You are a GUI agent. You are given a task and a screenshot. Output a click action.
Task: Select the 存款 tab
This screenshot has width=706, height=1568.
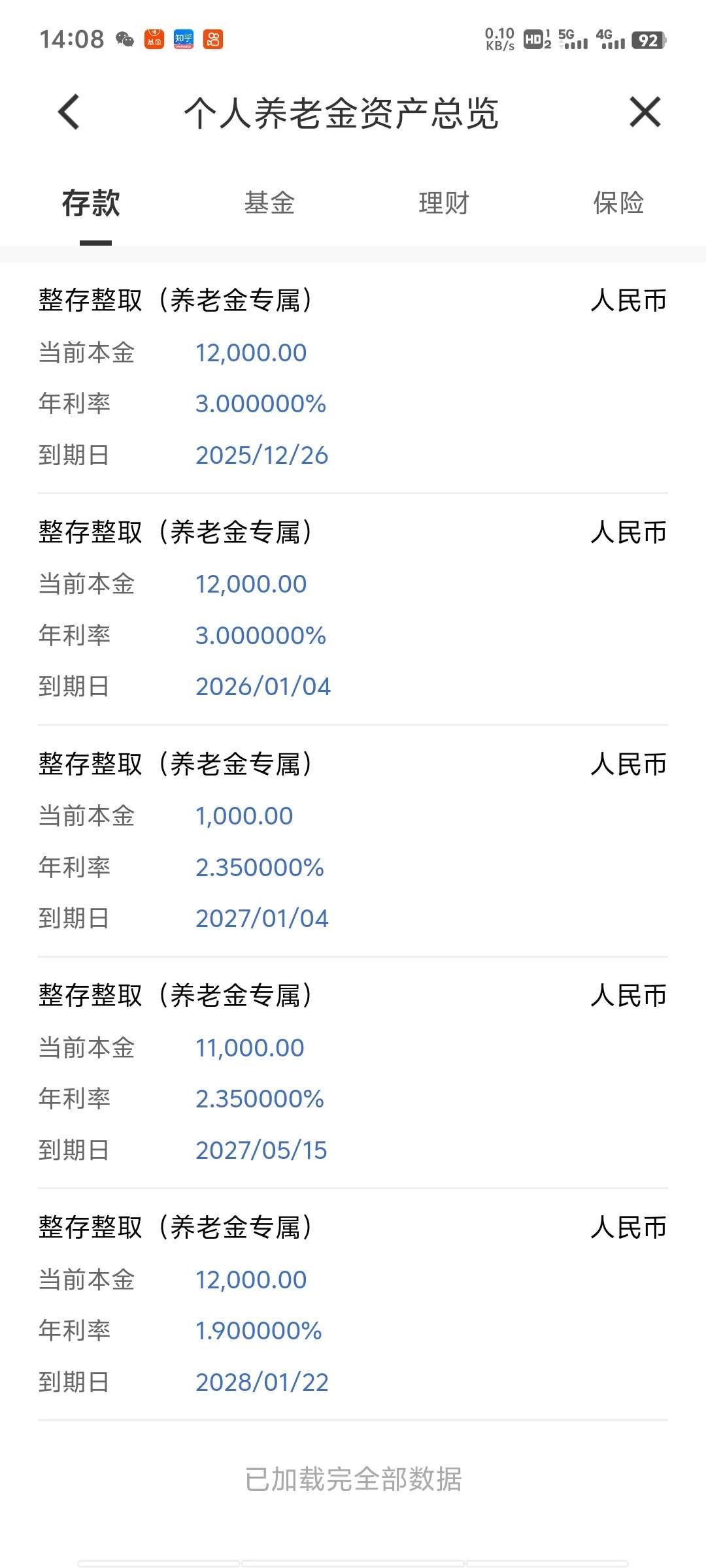click(x=90, y=203)
